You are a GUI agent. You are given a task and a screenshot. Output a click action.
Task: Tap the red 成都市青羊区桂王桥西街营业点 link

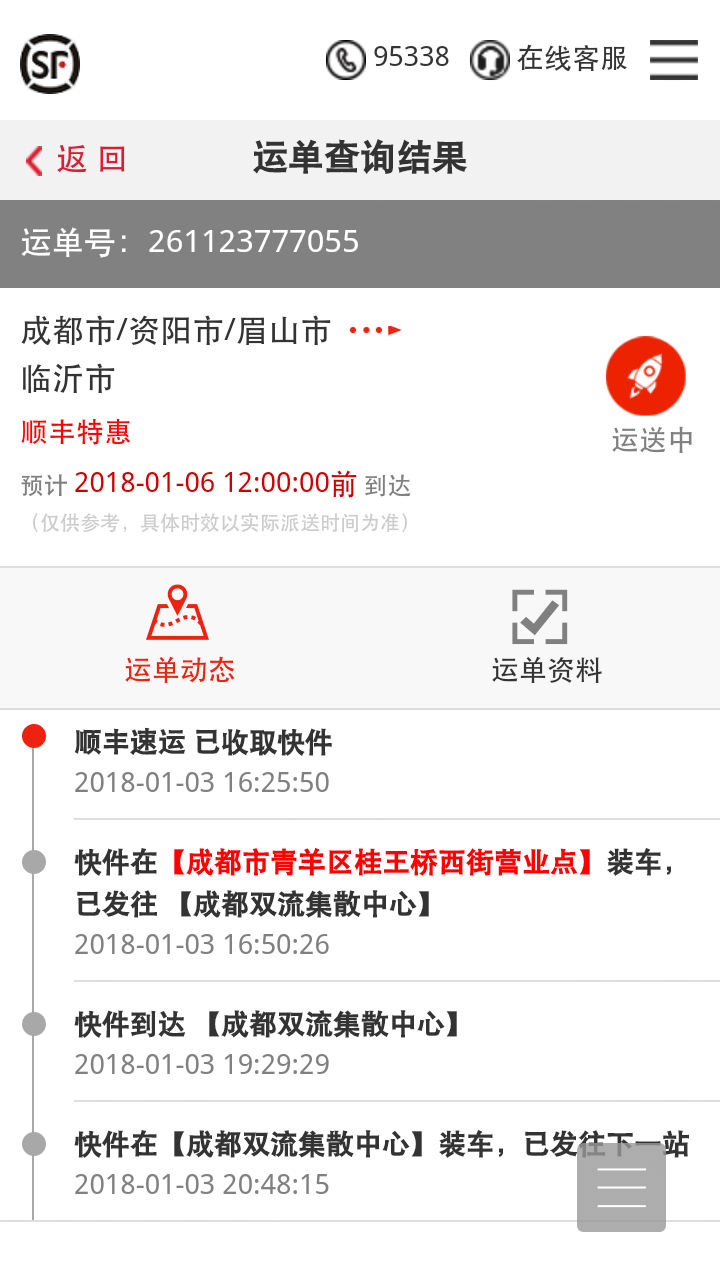[382, 862]
